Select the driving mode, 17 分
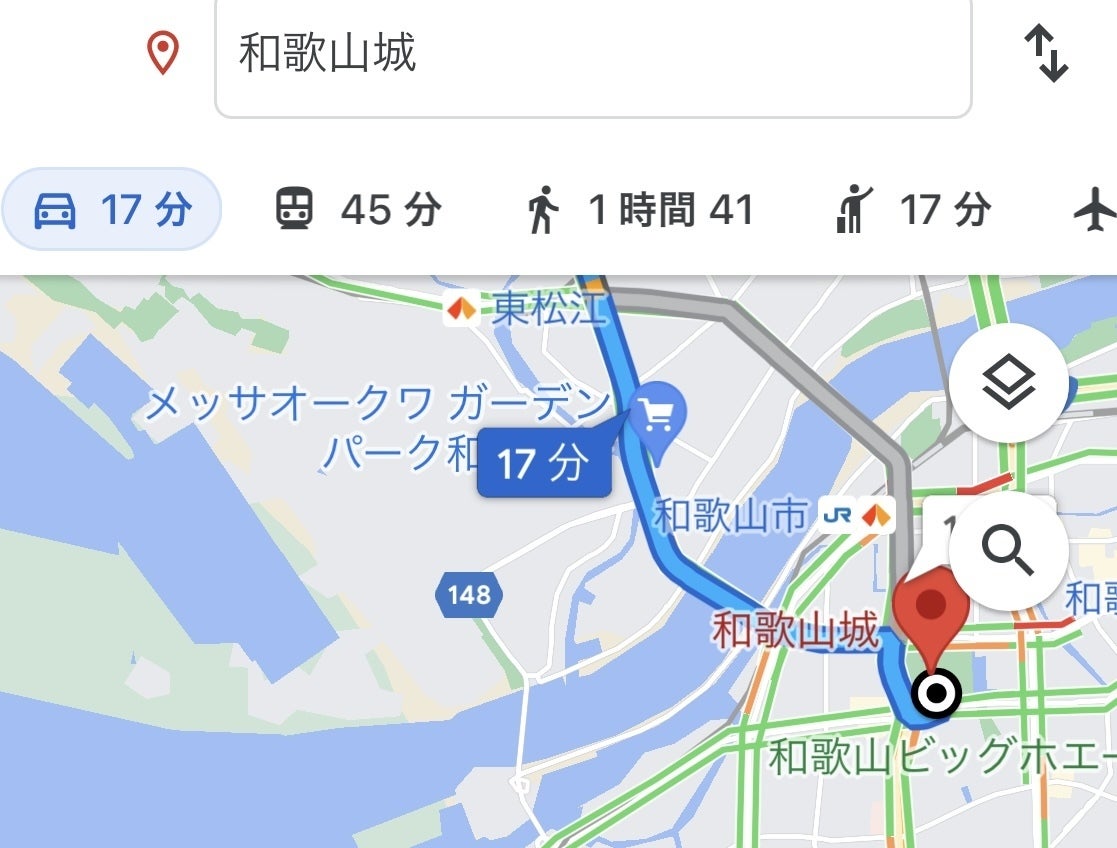This screenshot has height=848, width=1117. pos(111,210)
